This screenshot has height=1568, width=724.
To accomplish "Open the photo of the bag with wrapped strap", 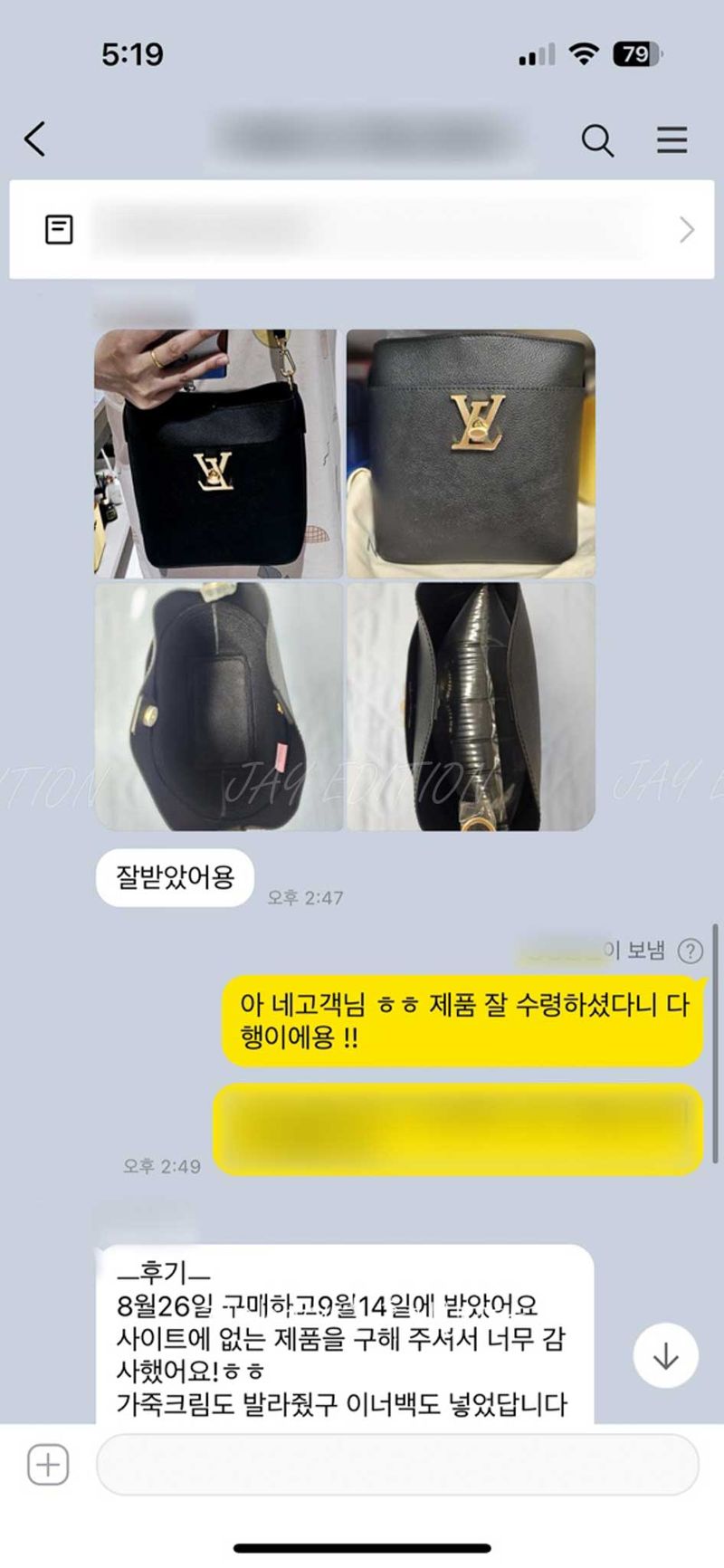I will (x=471, y=706).
